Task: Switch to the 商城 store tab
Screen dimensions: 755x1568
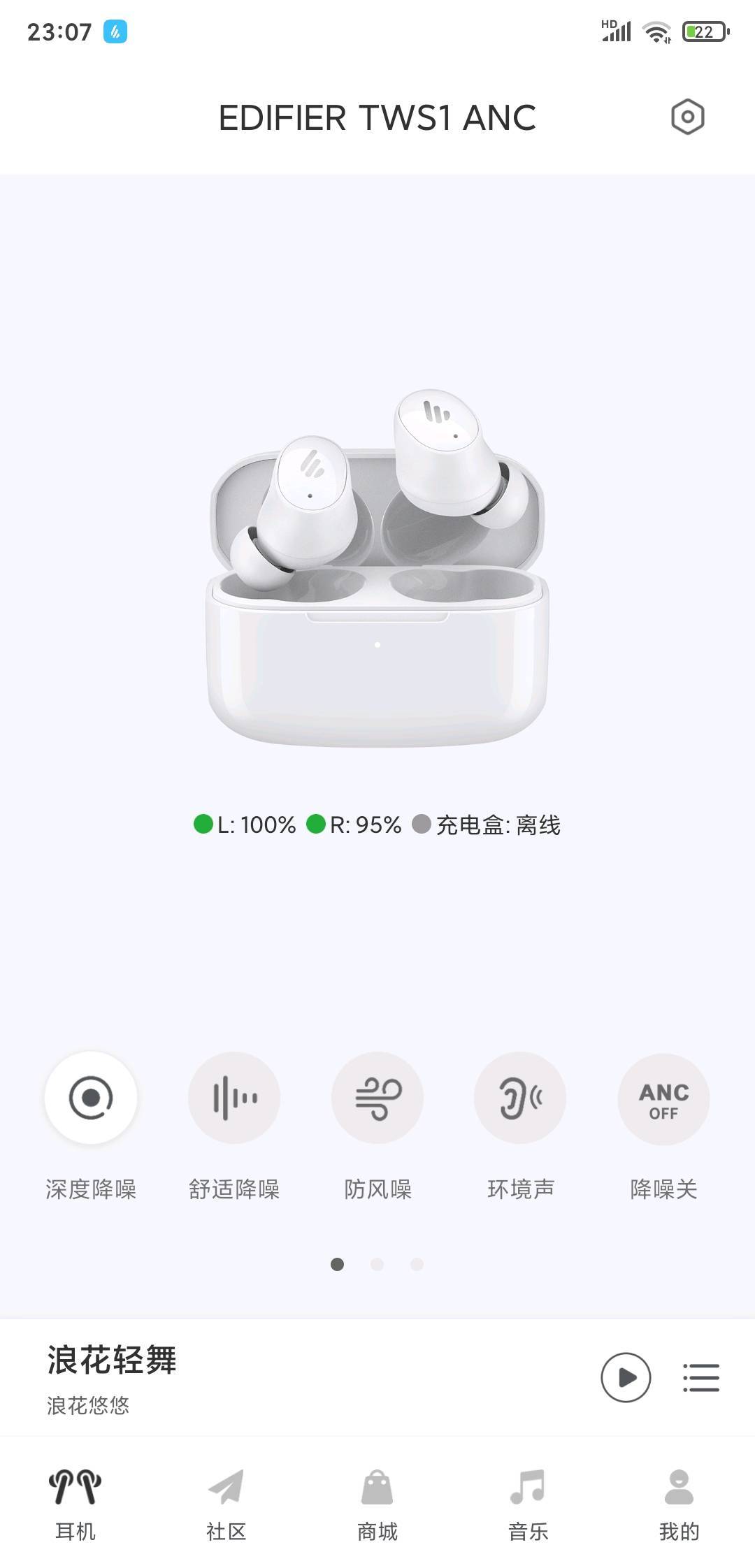Action: click(377, 1504)
